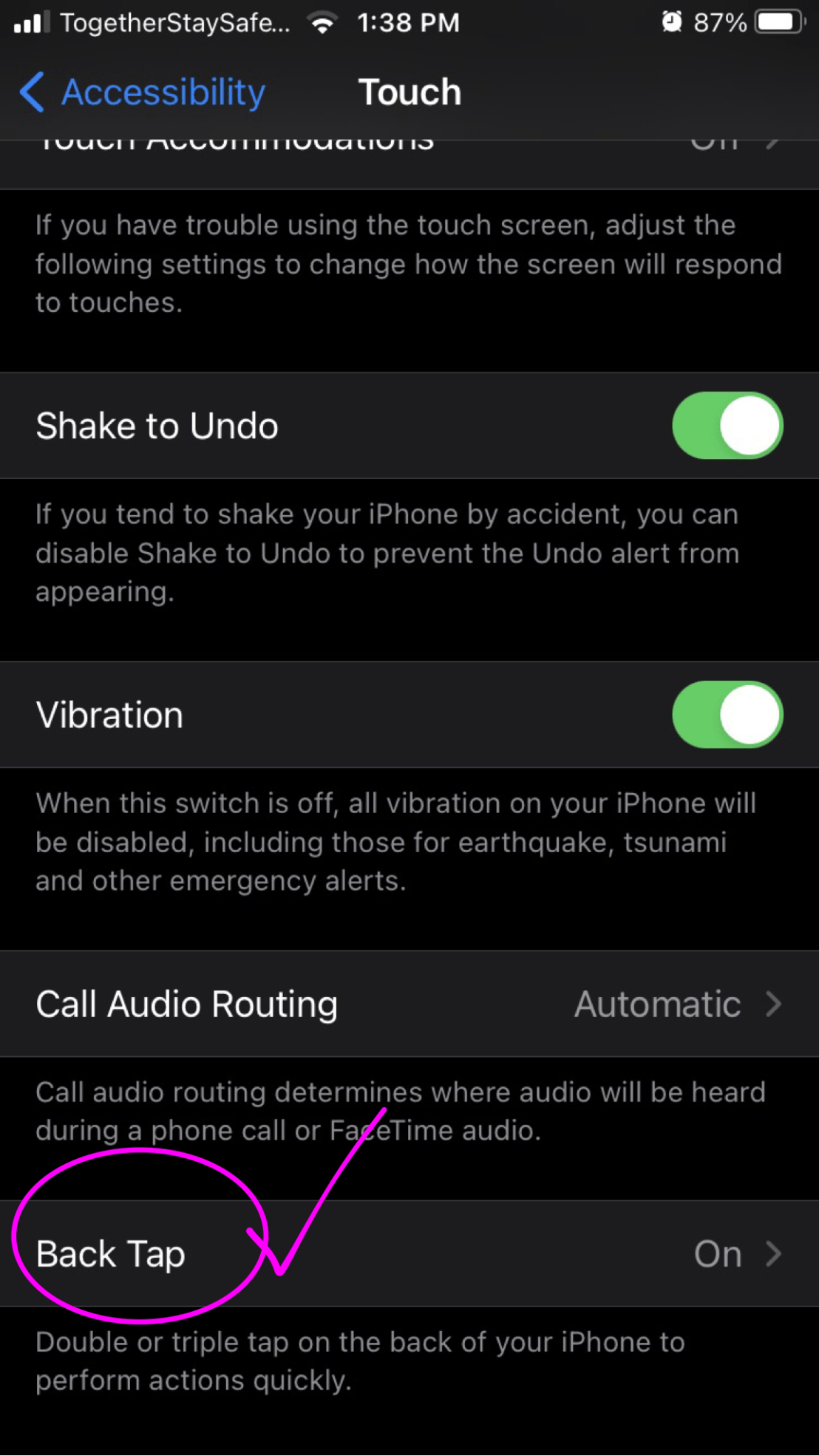Disable the Vibration switch
Image resolution: width=819 pixels, height=1456 pixels.
click(x=727, y=715)
